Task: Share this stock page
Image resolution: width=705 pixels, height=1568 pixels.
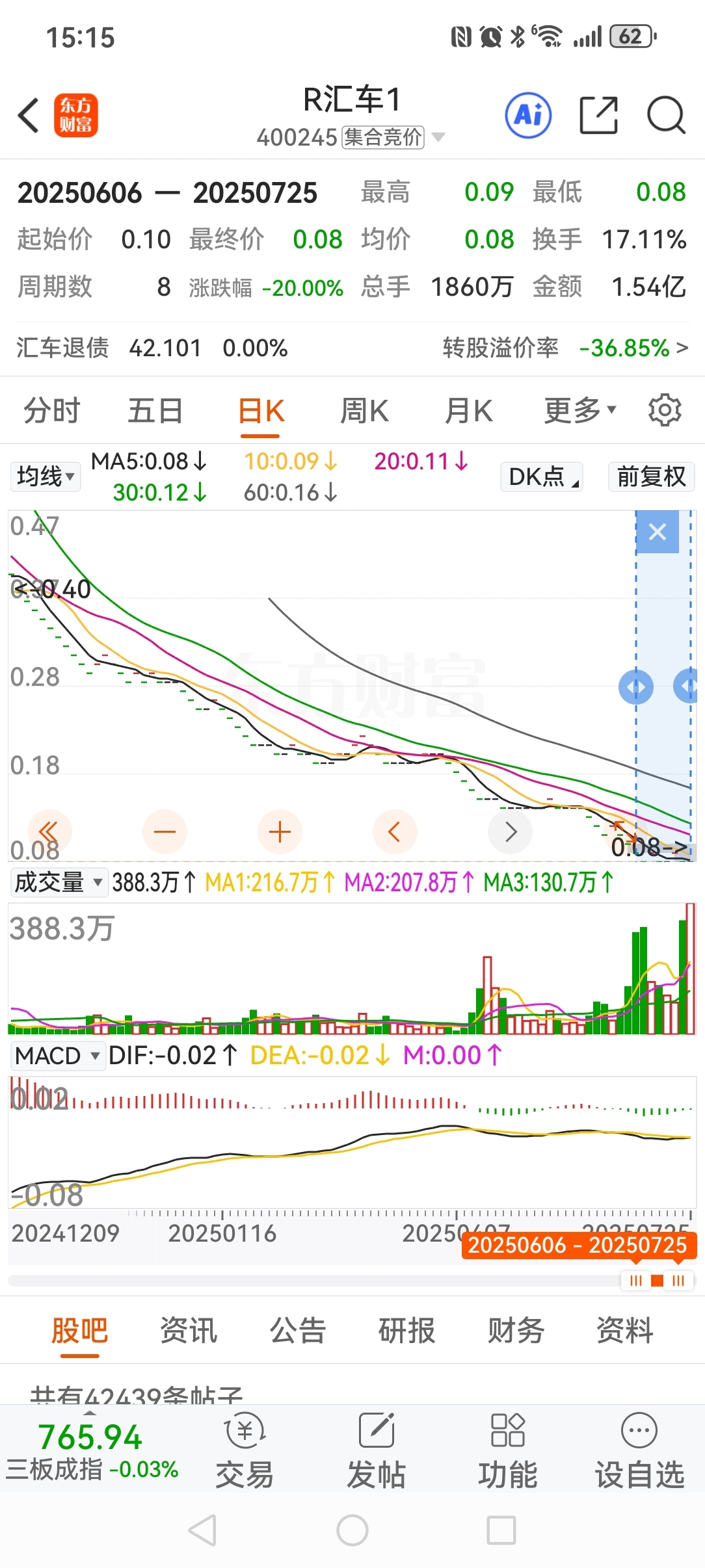Action: click(x=598, y=116)
